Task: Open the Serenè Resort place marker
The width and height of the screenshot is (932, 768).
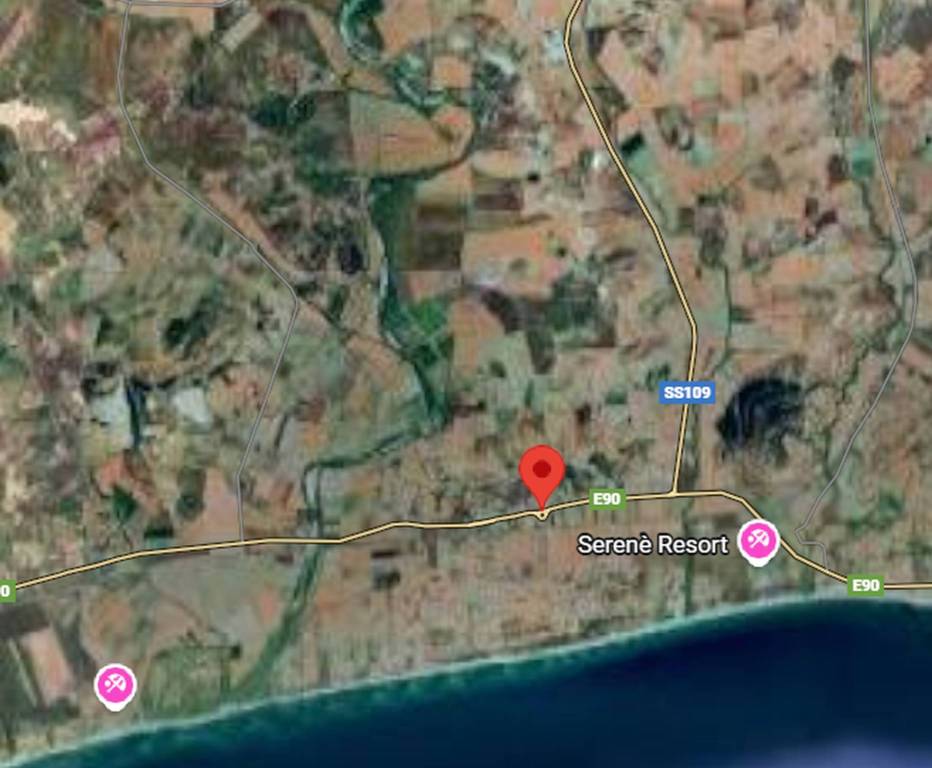Action: [757, 541]
